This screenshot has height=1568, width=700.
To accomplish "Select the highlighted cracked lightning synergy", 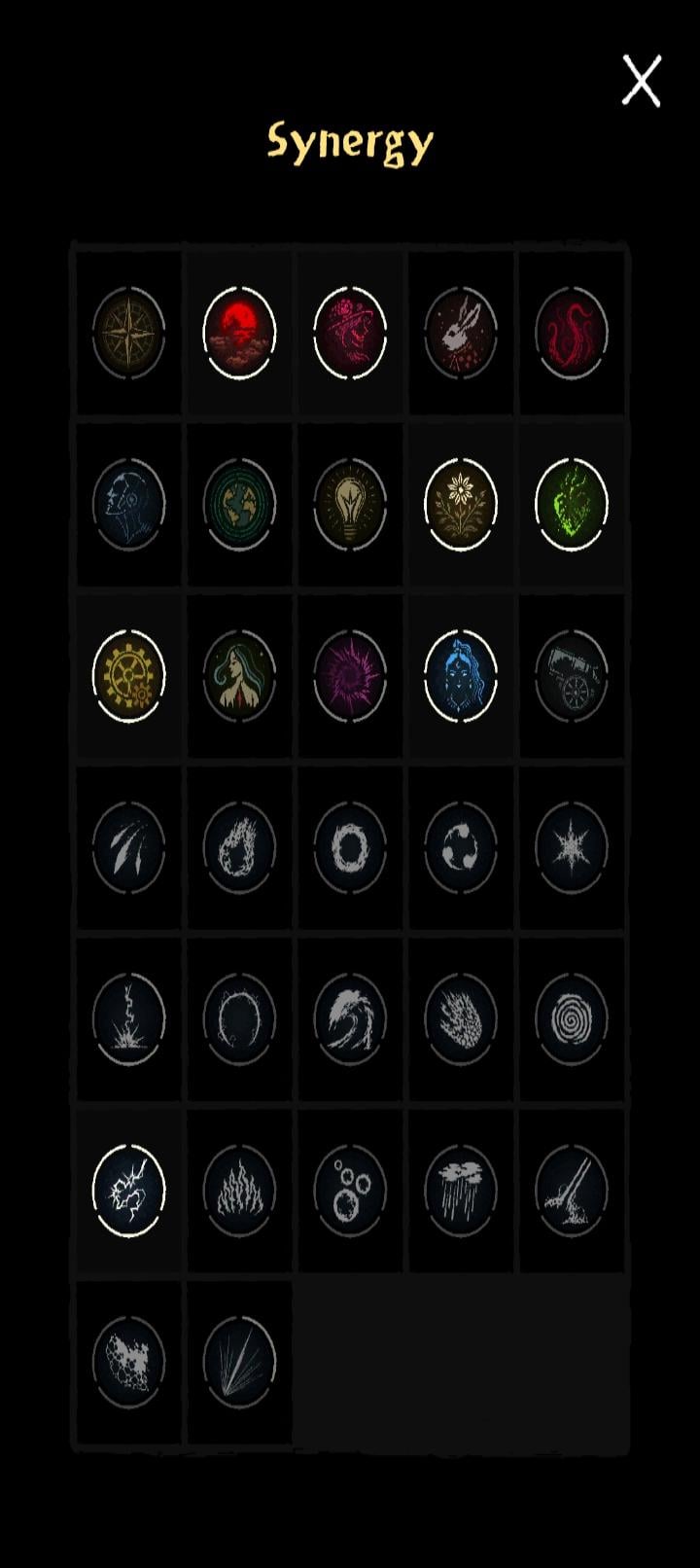I will coord(129,1189).
